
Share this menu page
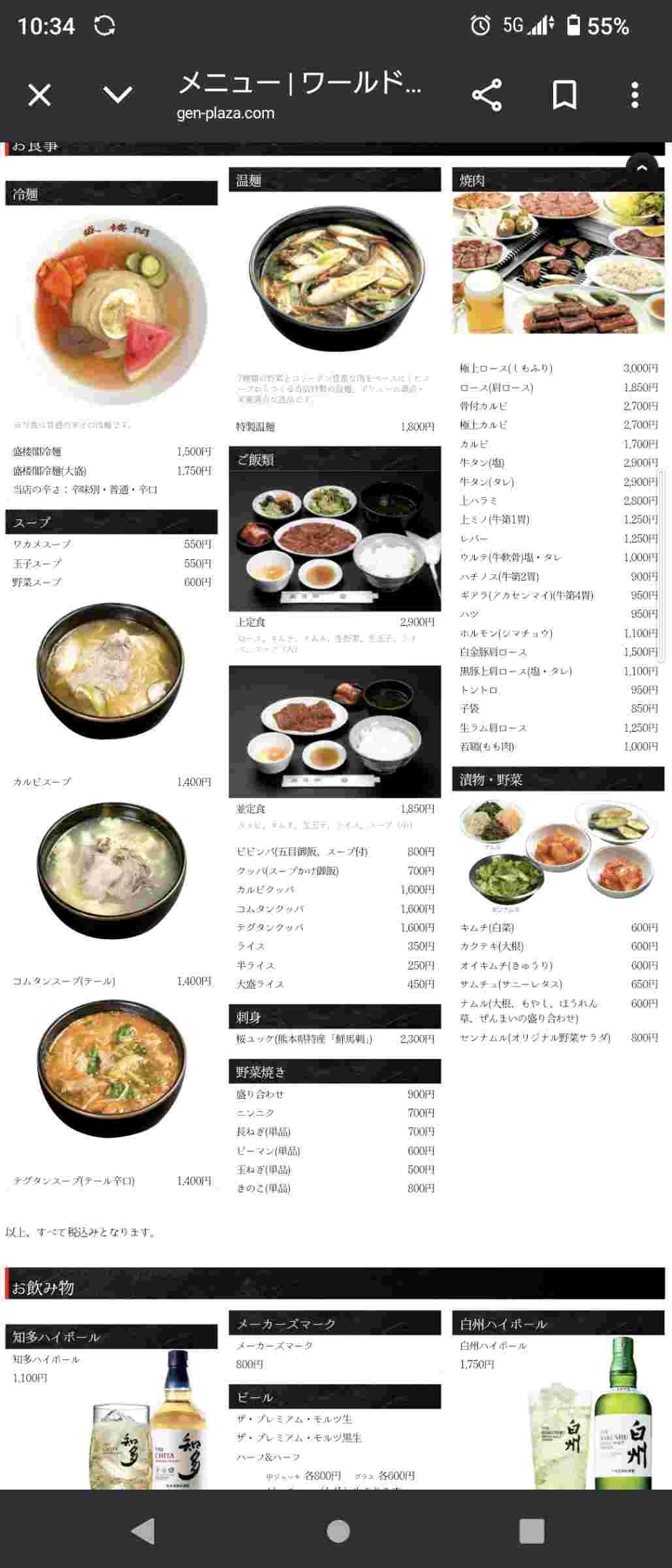click(487, 96)
